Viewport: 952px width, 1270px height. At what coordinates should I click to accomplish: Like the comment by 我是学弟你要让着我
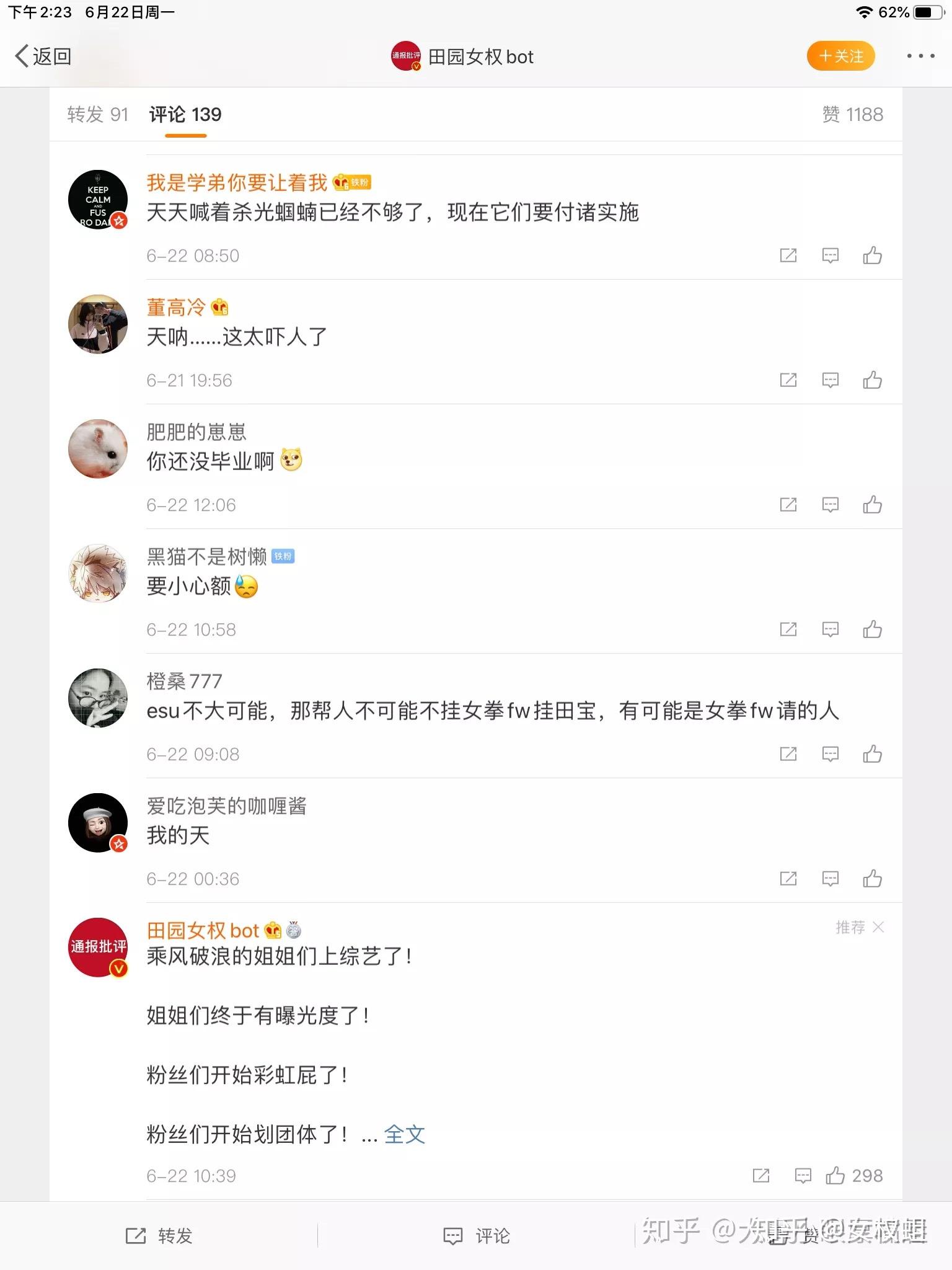tap(872, 255)
